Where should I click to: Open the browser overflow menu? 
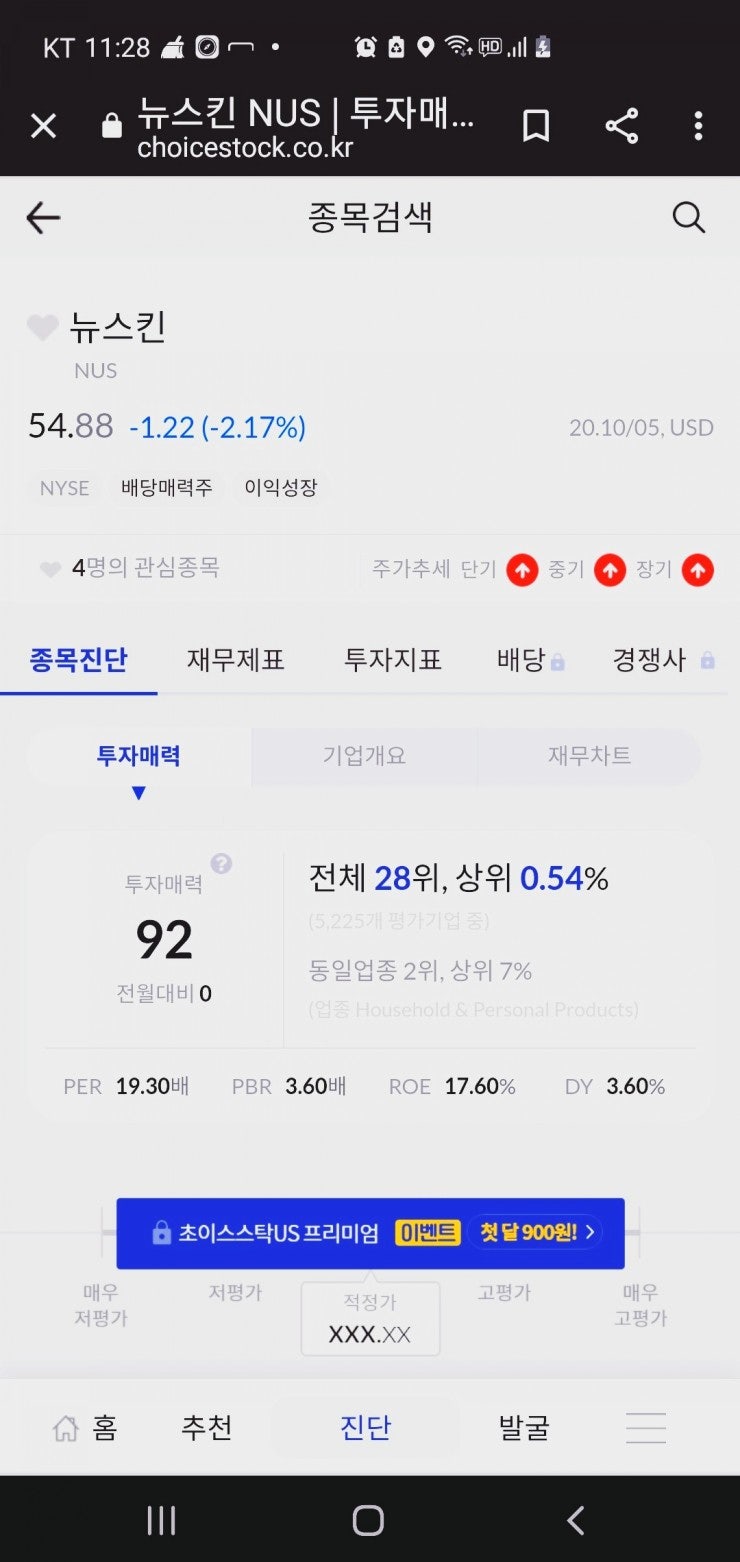pyautogui.click(x=698, y=126)
